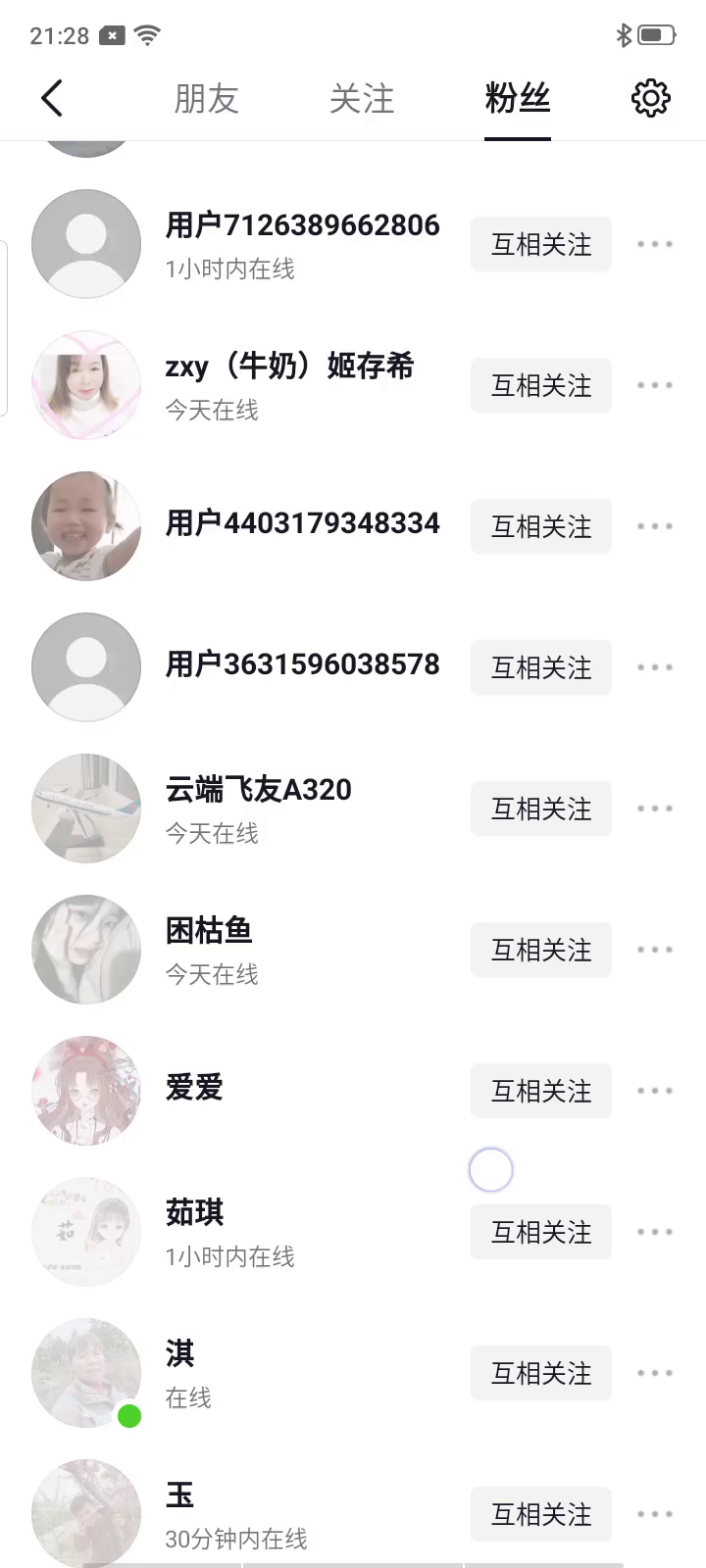Open more options for 用户3631596038578
Image resolution: width=706 pixels, height=1568 pixels.
coord(654,667)
